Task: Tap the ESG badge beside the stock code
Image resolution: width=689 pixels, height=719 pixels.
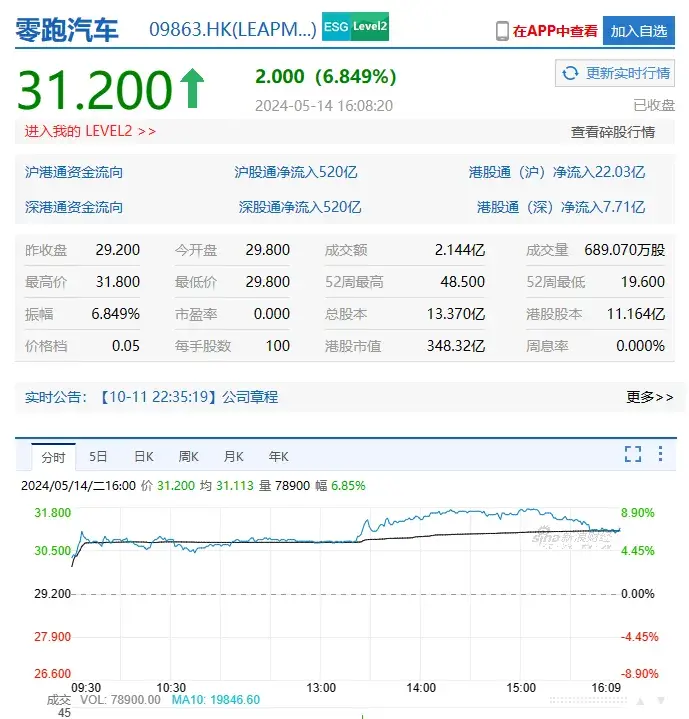Action: pyautogui.click(x=336, y=28)
